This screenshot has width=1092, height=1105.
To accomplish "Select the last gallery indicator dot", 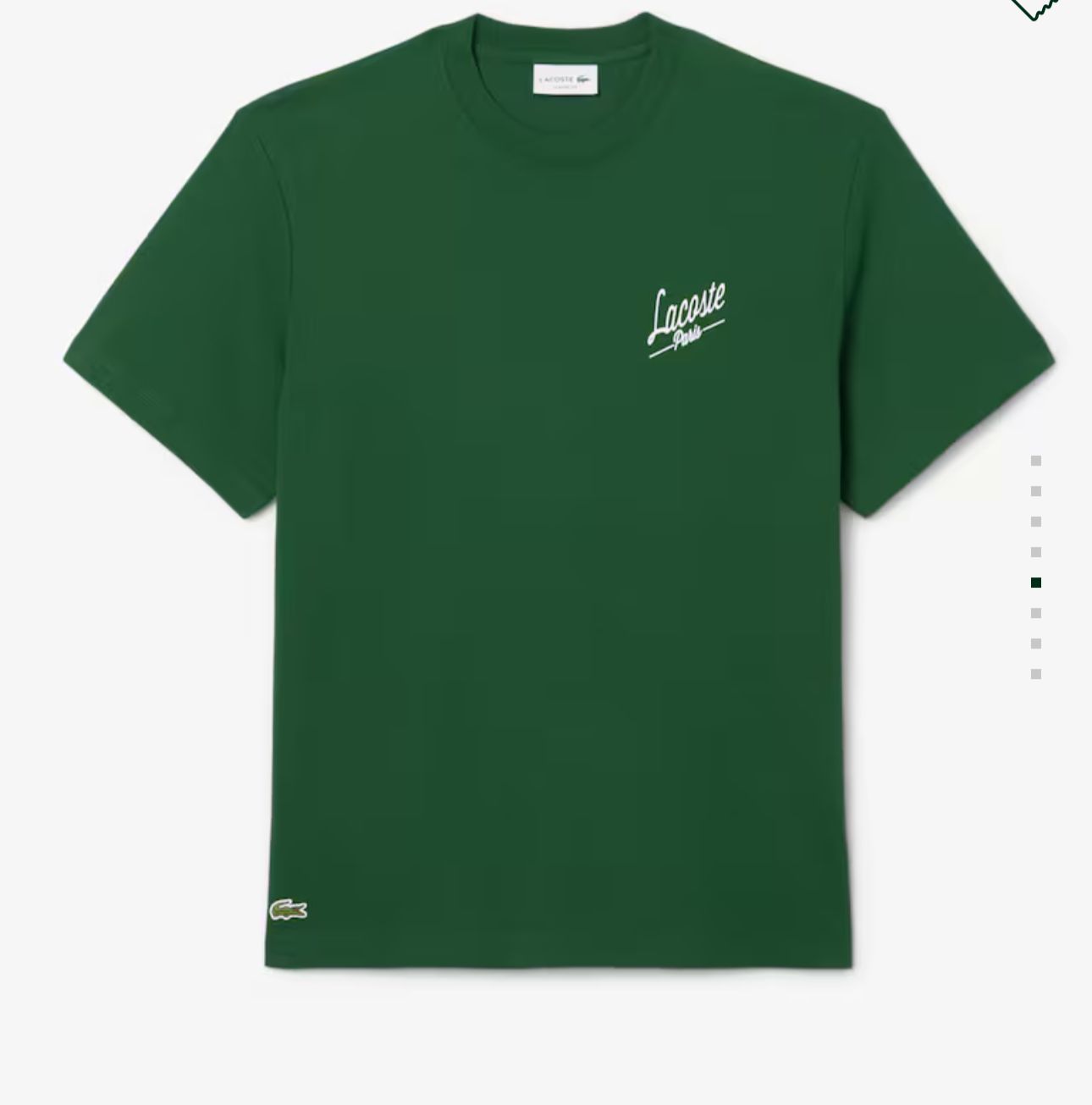I will 1035,674.
